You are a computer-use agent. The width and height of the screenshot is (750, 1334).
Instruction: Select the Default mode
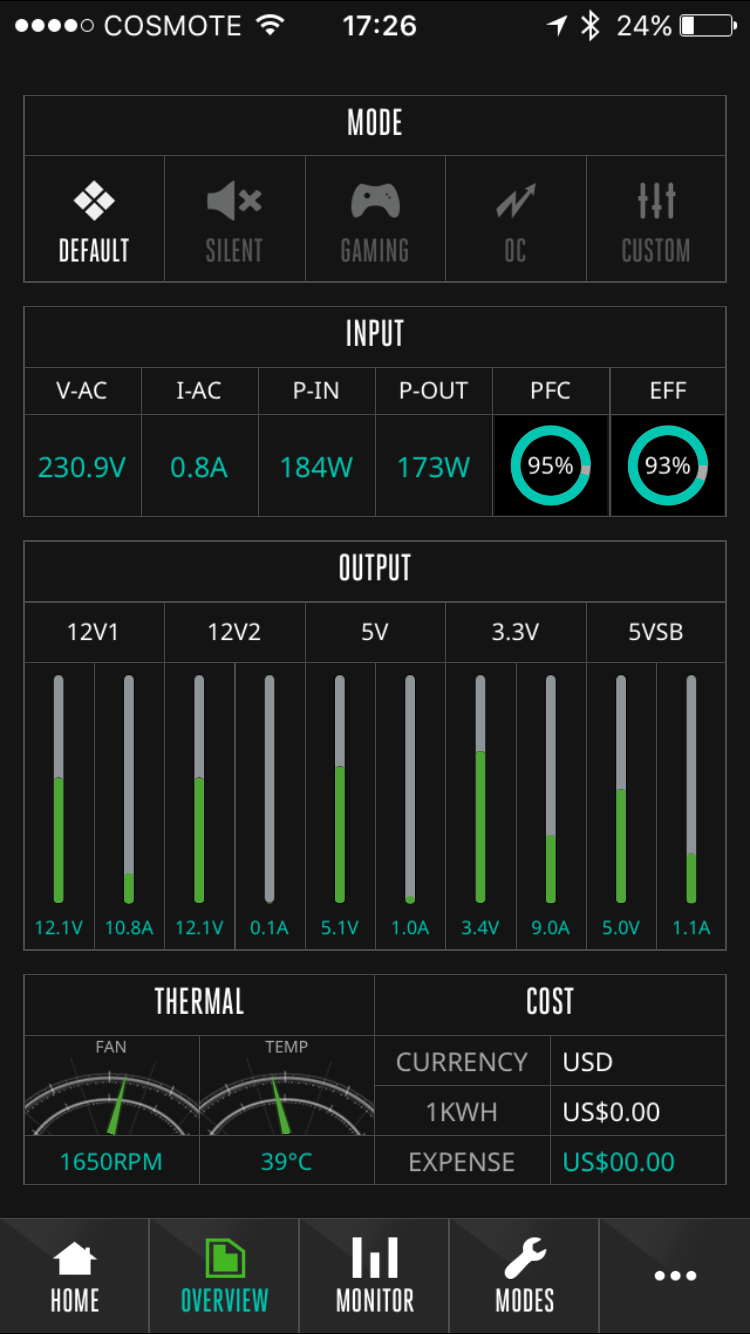point(94,219)
